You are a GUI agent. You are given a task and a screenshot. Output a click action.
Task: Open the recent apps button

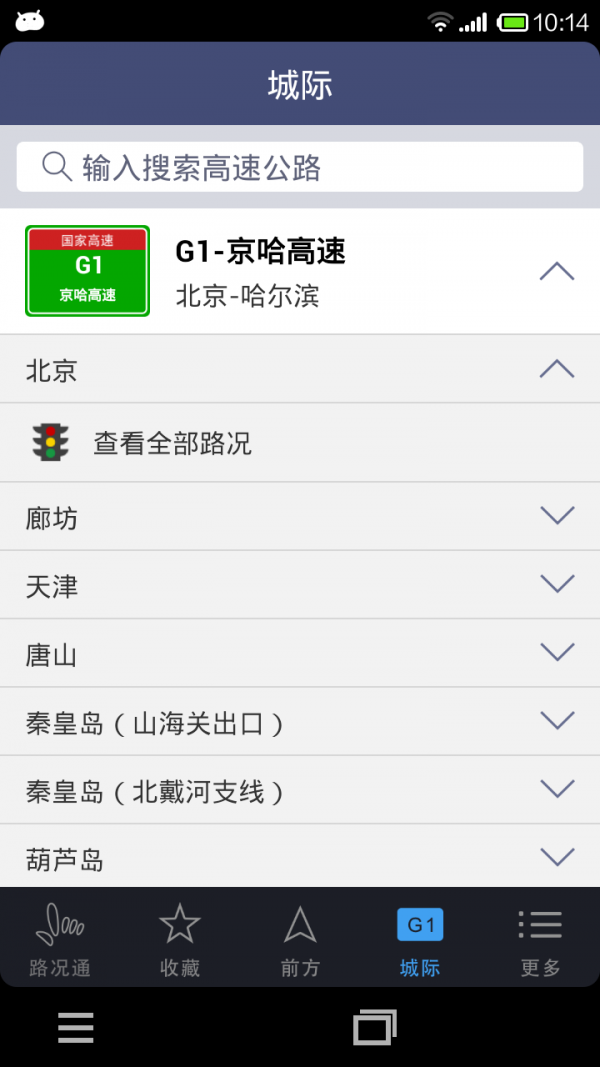(x=374, y=1028)
